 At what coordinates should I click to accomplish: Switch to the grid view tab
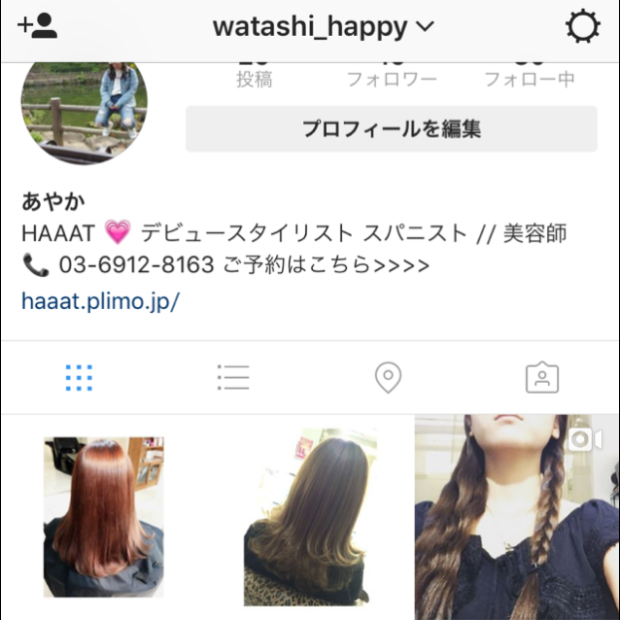[x=79, y=377]
